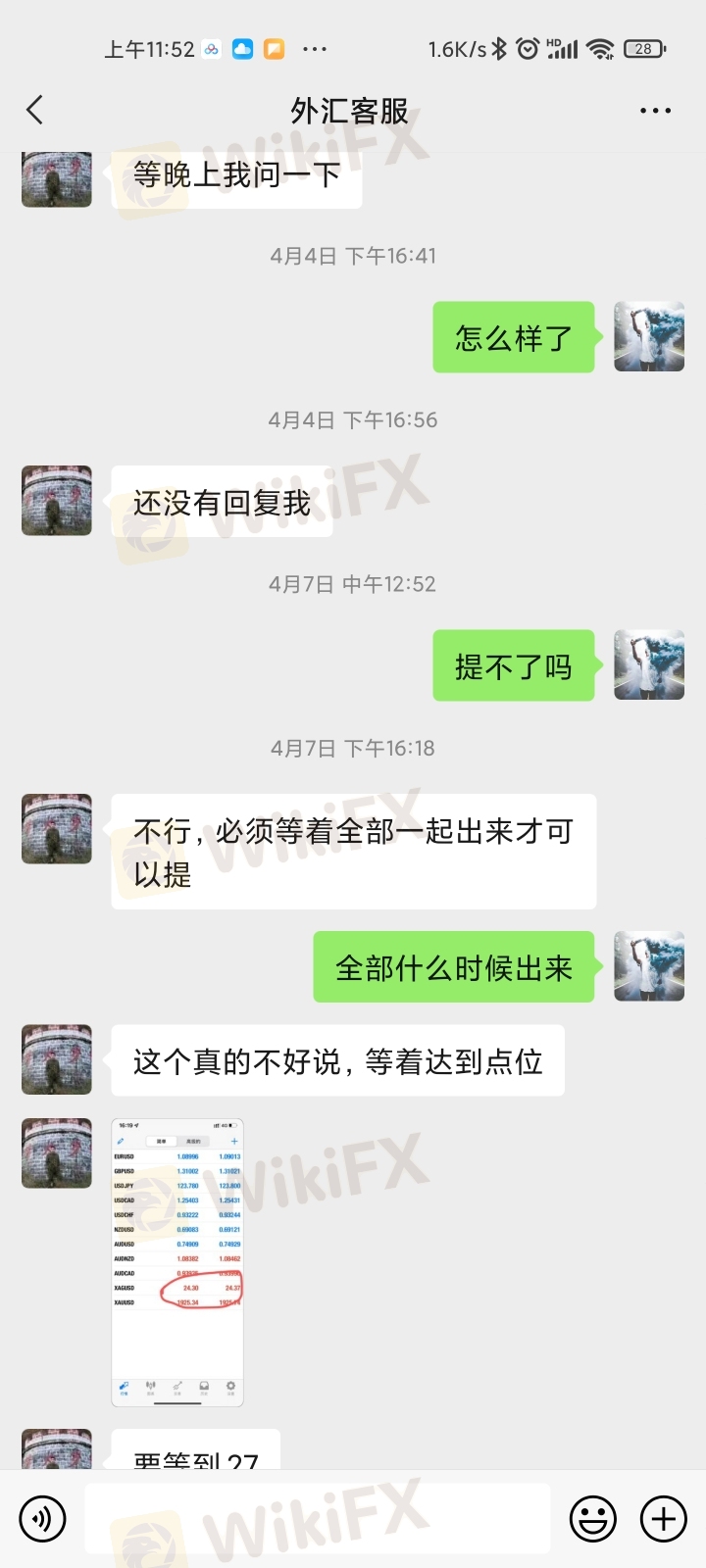The image size is (706, 1568).
Task: Tap my avatar beside 提不了吗
Action: tap(649, 665)
